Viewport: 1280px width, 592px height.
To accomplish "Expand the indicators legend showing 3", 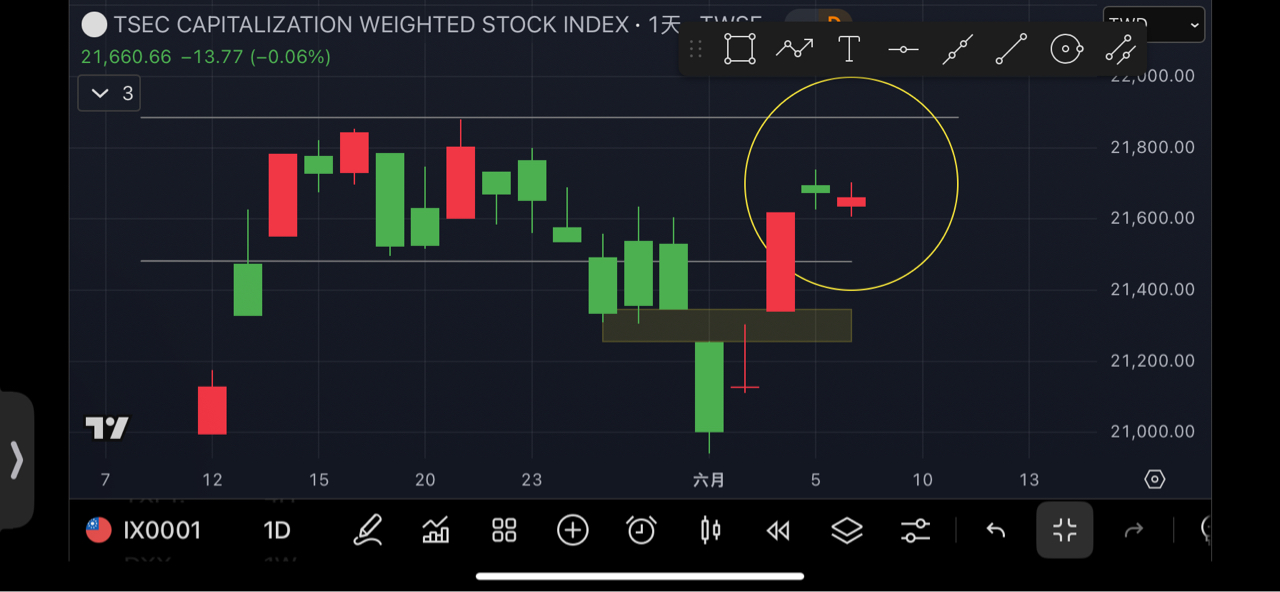I will point(109,93).
